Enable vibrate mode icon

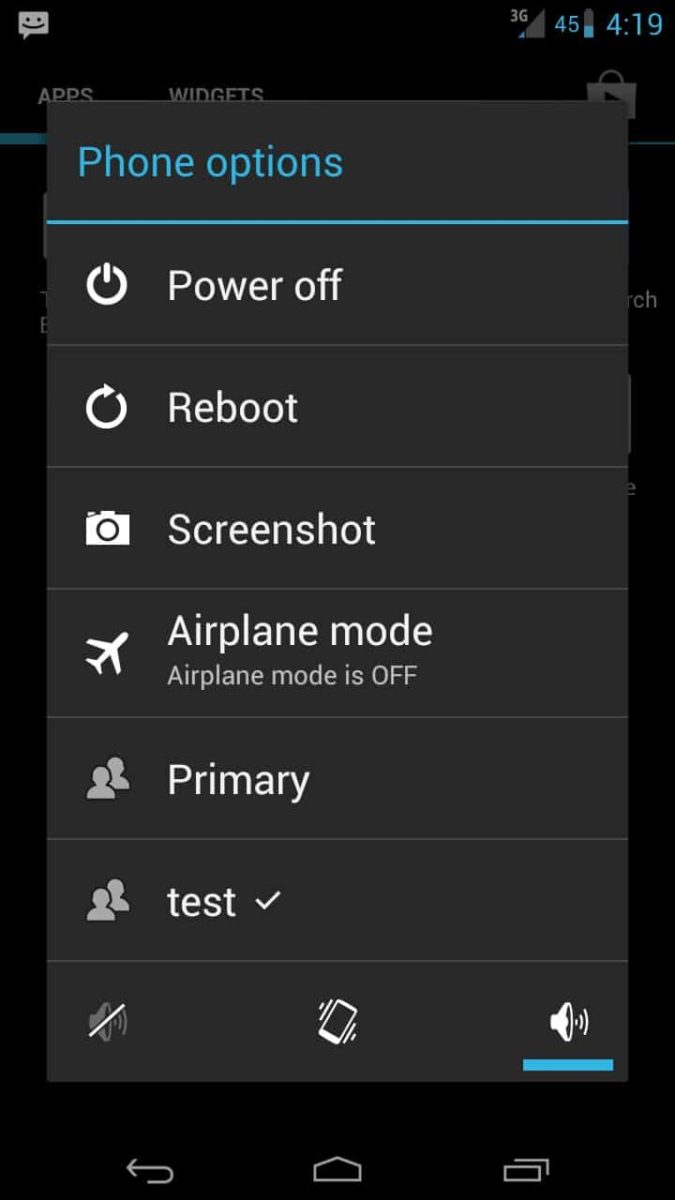pyautogui.click(x=338, y=1022)
